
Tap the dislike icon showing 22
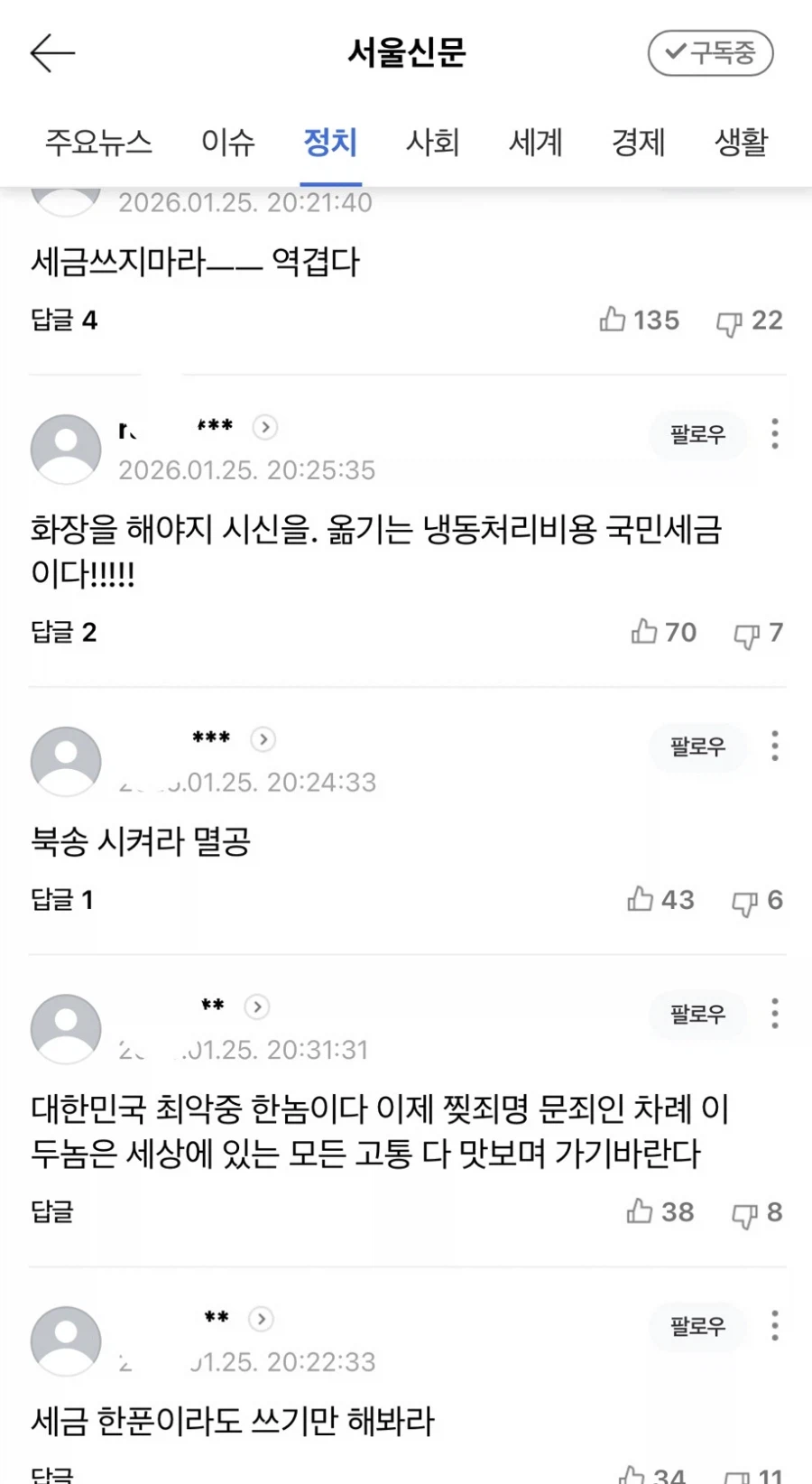[x=731, y=320]
